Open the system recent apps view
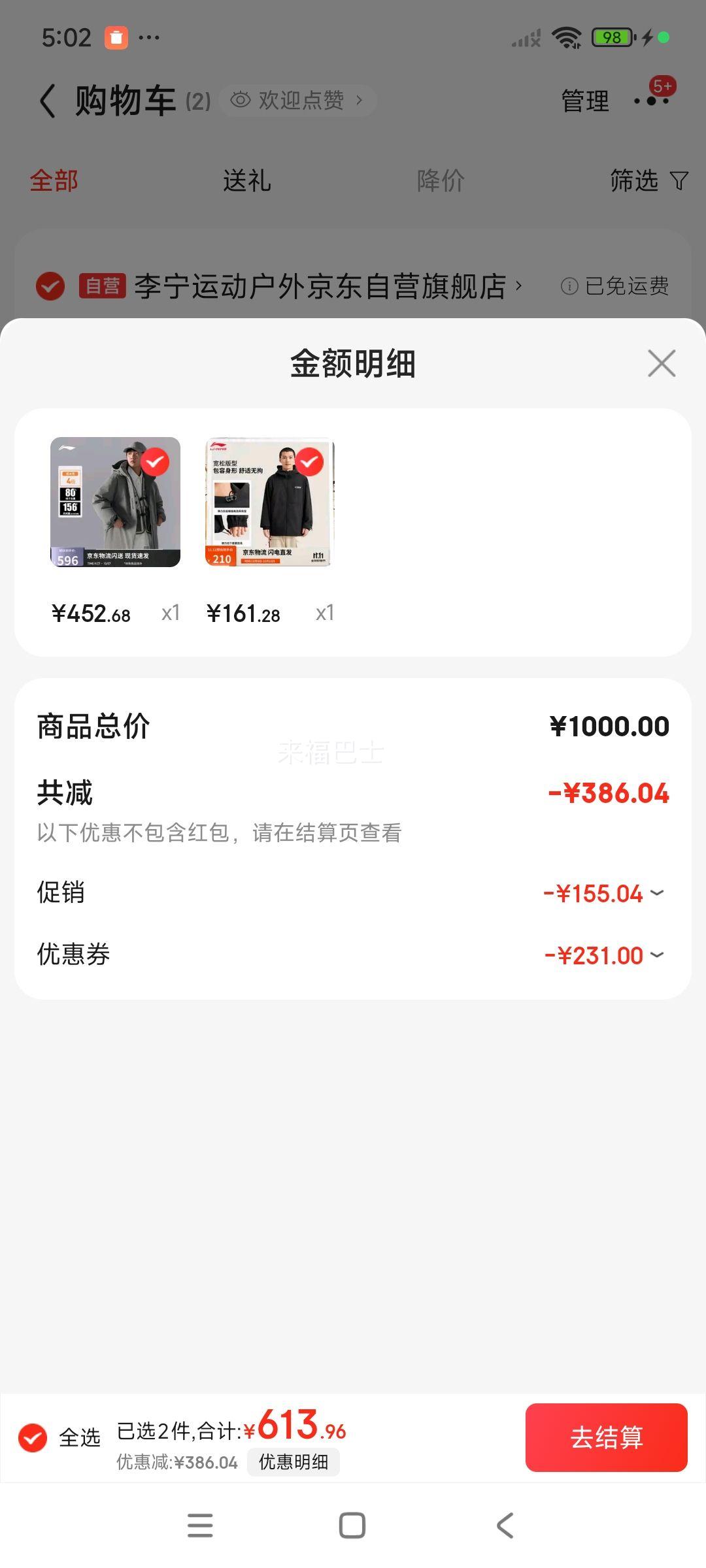The image size is (706, 1568). coord(200,1526)
